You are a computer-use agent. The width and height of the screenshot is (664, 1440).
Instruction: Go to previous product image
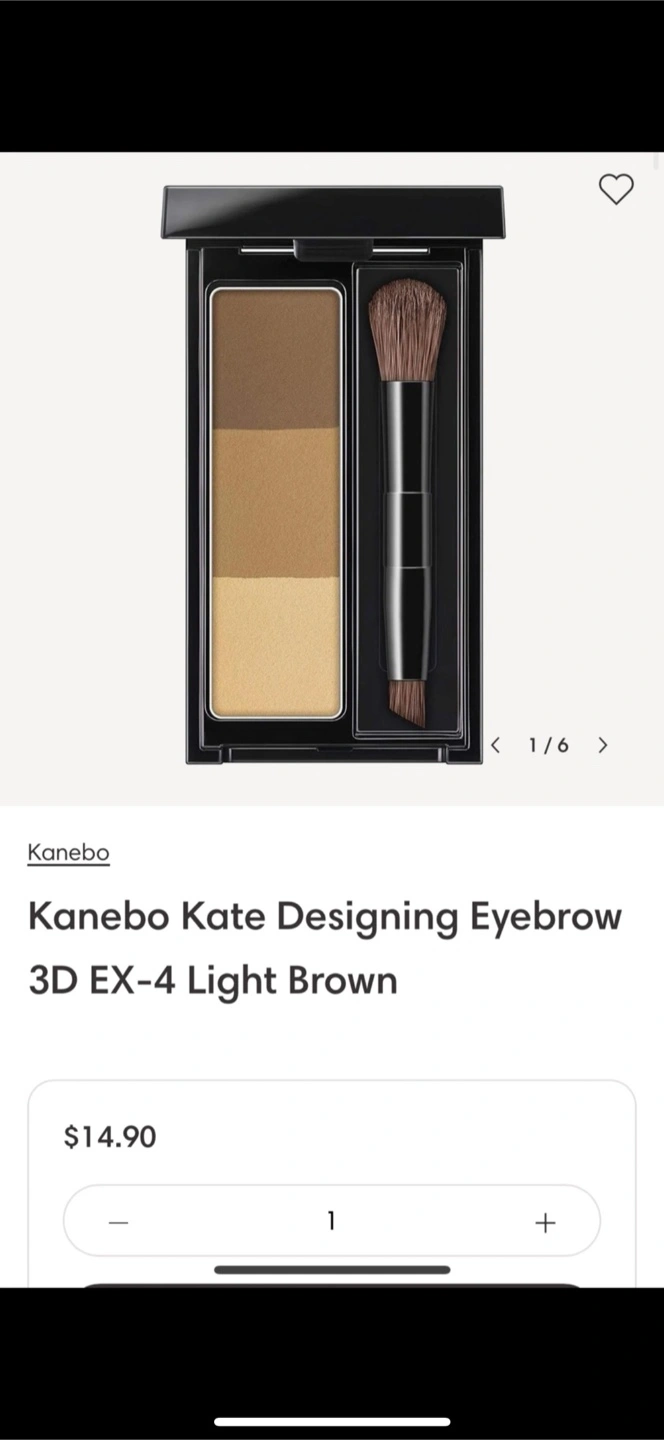[496, 745]
